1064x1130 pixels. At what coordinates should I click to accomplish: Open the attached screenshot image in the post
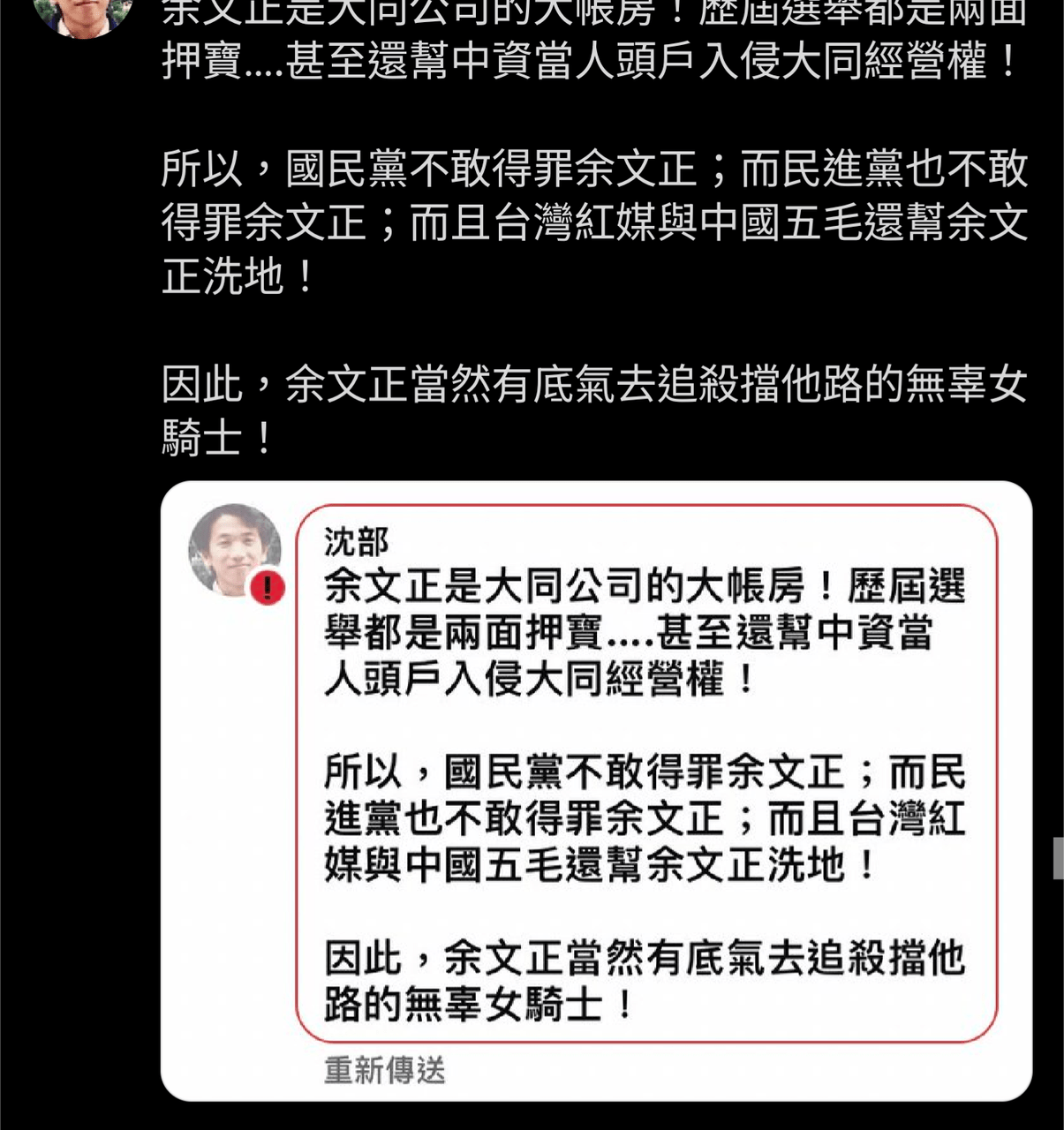596,790
